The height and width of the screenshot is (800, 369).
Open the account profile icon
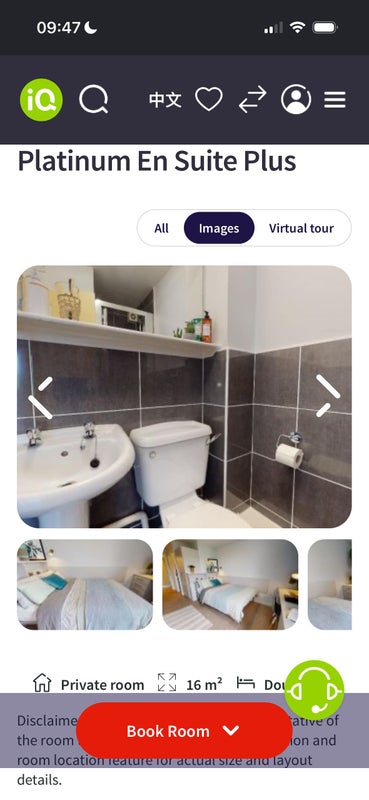(x=296, y=99)
